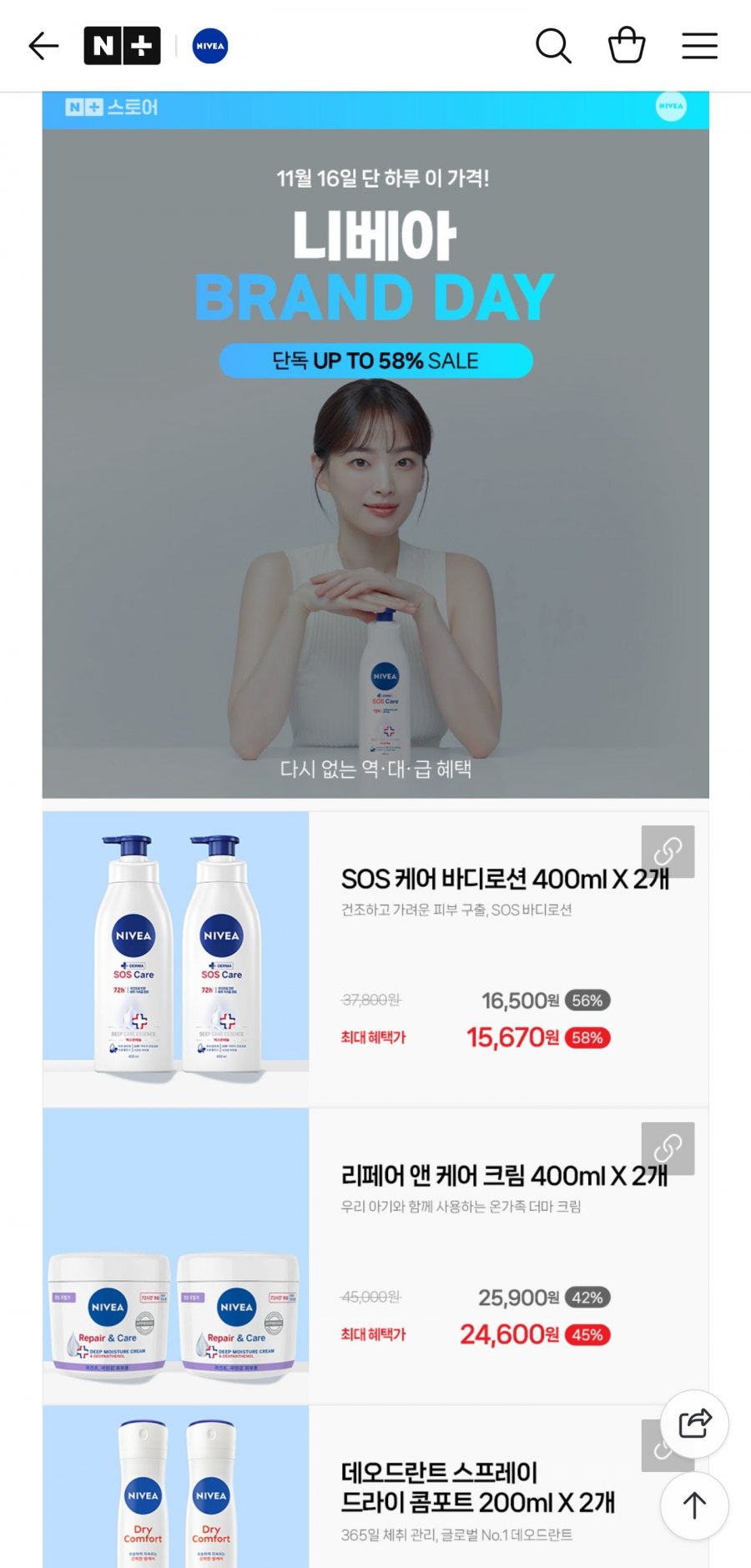Open the shopping basket
This screenshot has width=751, height=1568.
tap(627, 45)
